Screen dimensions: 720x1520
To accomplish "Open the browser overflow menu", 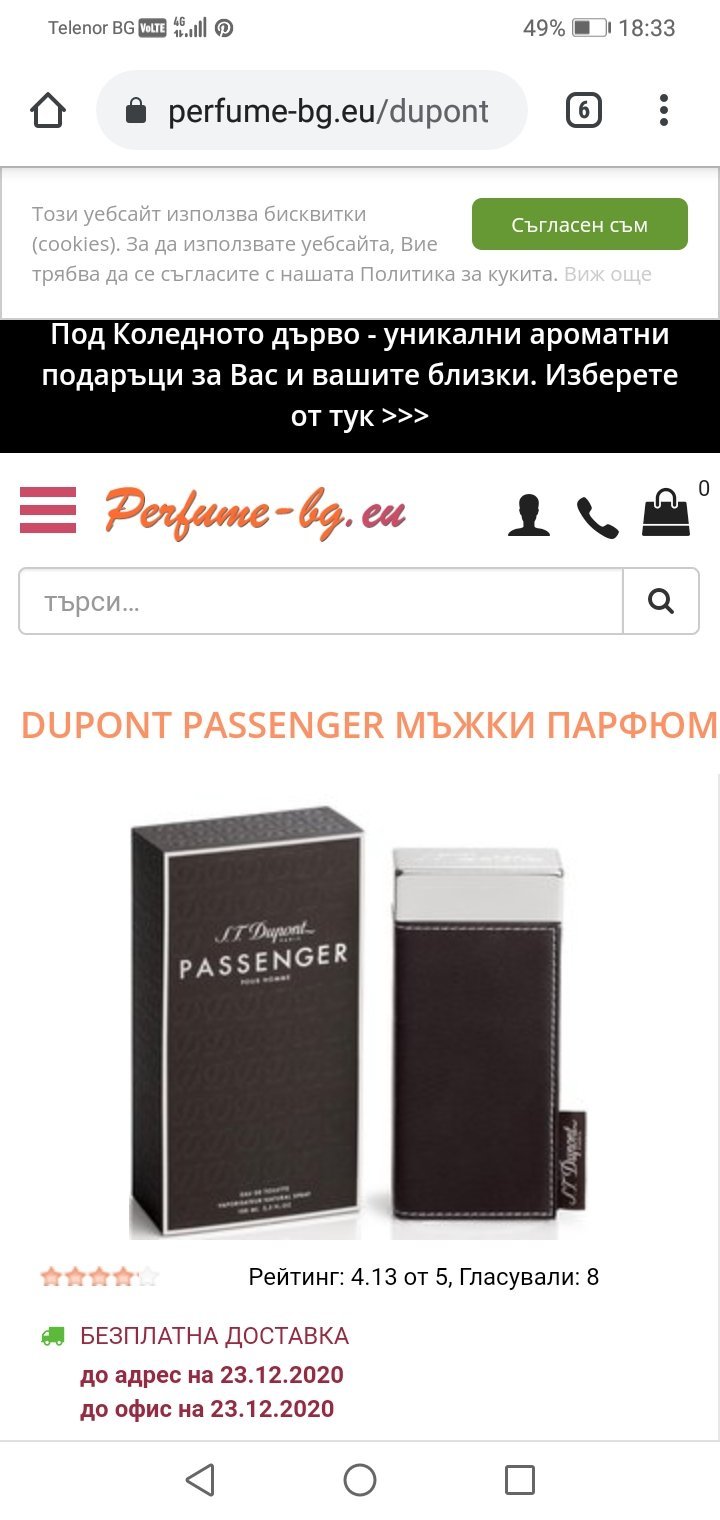I will point(664,111).
